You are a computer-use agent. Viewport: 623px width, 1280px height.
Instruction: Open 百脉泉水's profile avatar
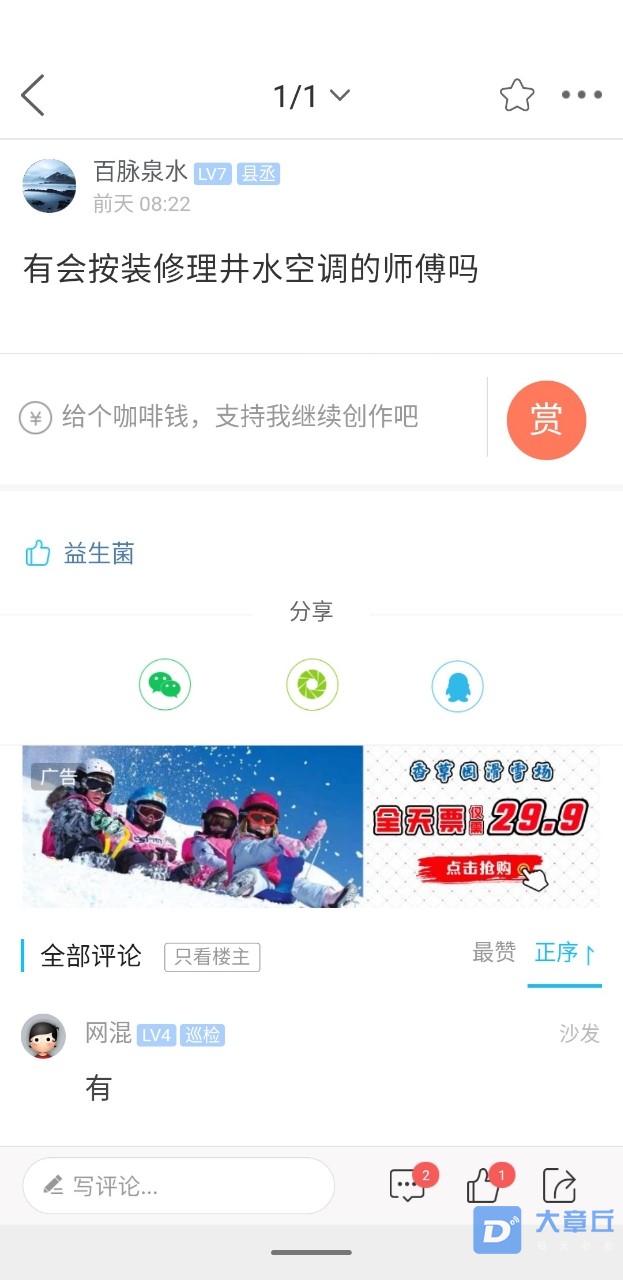[49, 186]
